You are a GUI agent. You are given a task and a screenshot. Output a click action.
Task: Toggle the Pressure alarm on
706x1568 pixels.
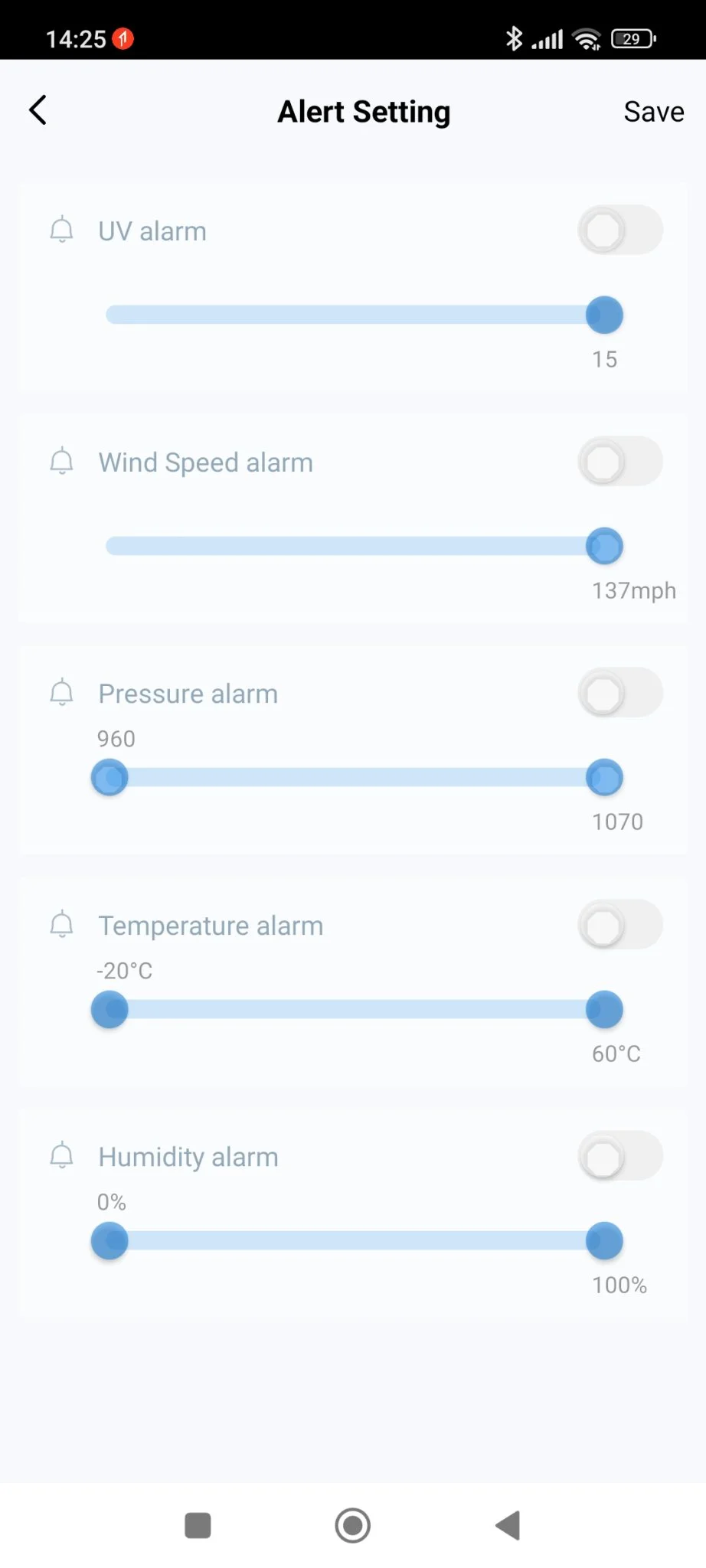[619, 693]
